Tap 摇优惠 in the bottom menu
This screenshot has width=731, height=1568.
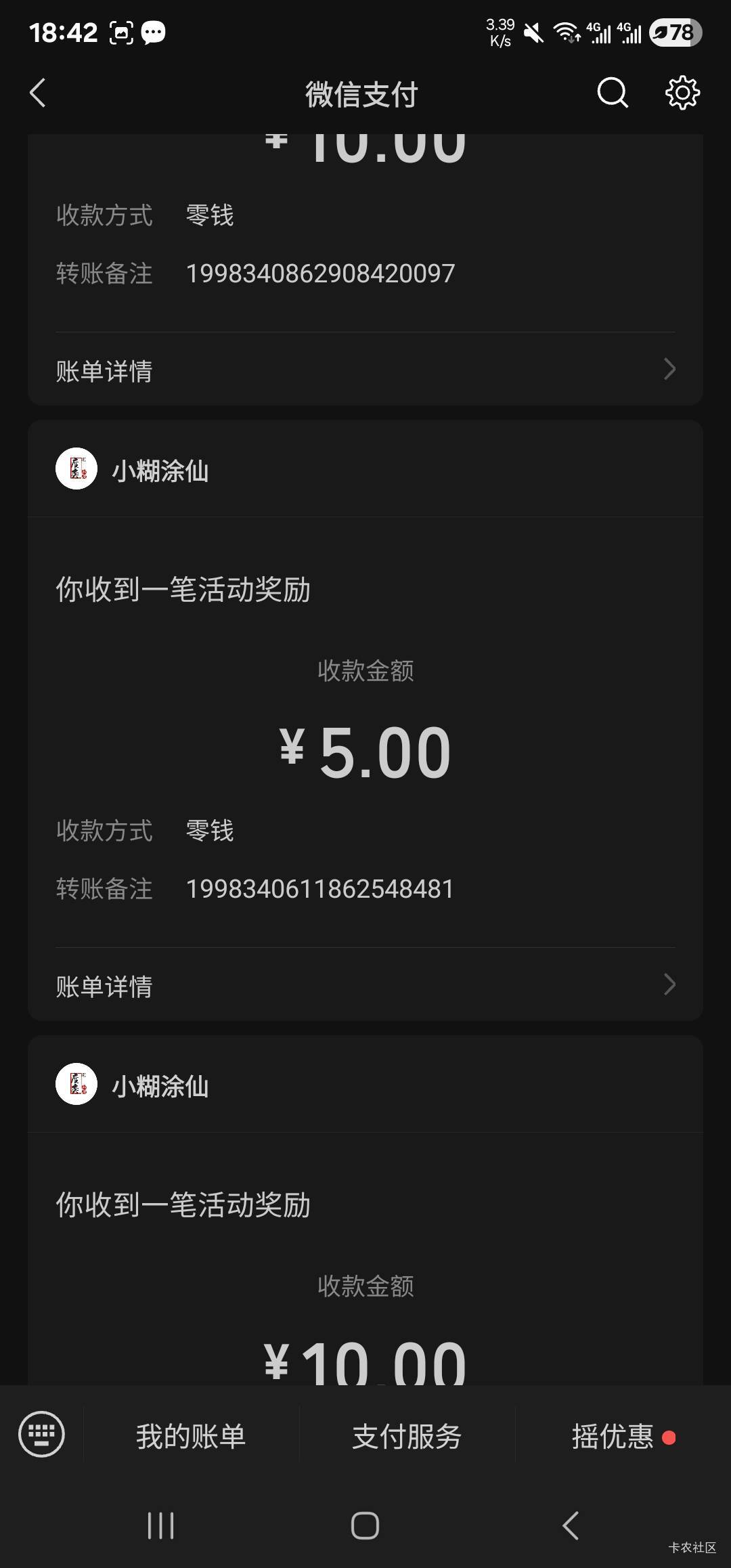click(x=614, y=1436)
